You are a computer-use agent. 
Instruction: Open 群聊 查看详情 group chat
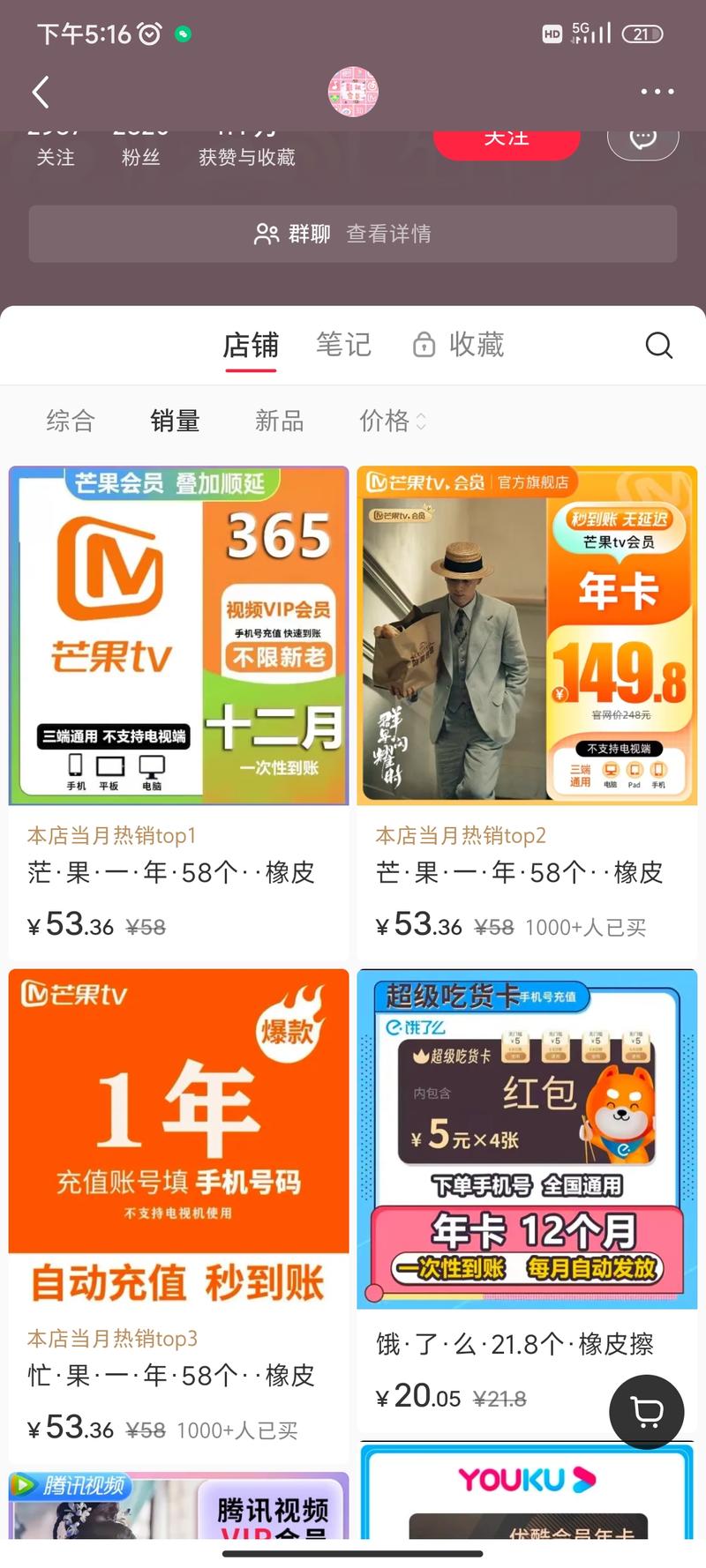point(353,234)
